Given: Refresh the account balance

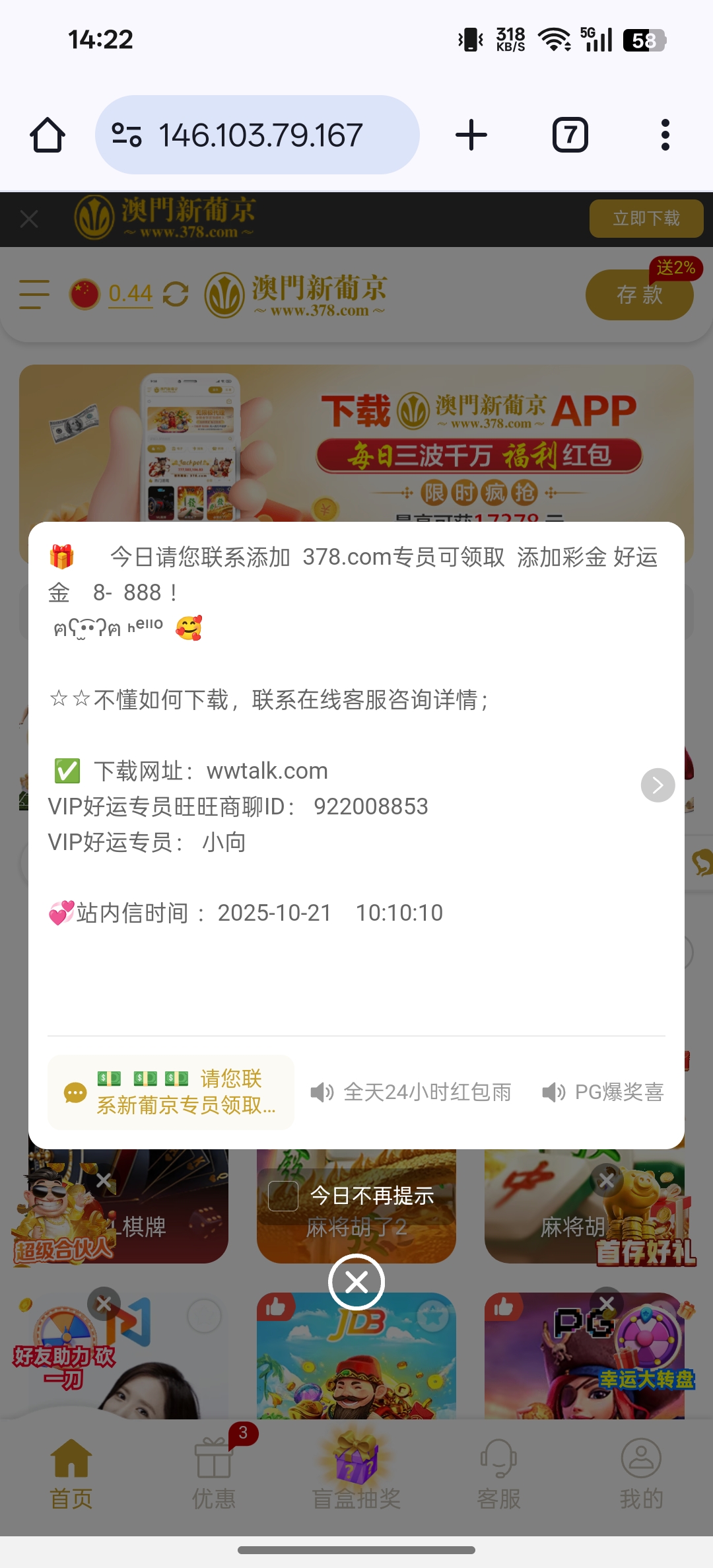Looking at the screenshot, I should click(176, 294).
